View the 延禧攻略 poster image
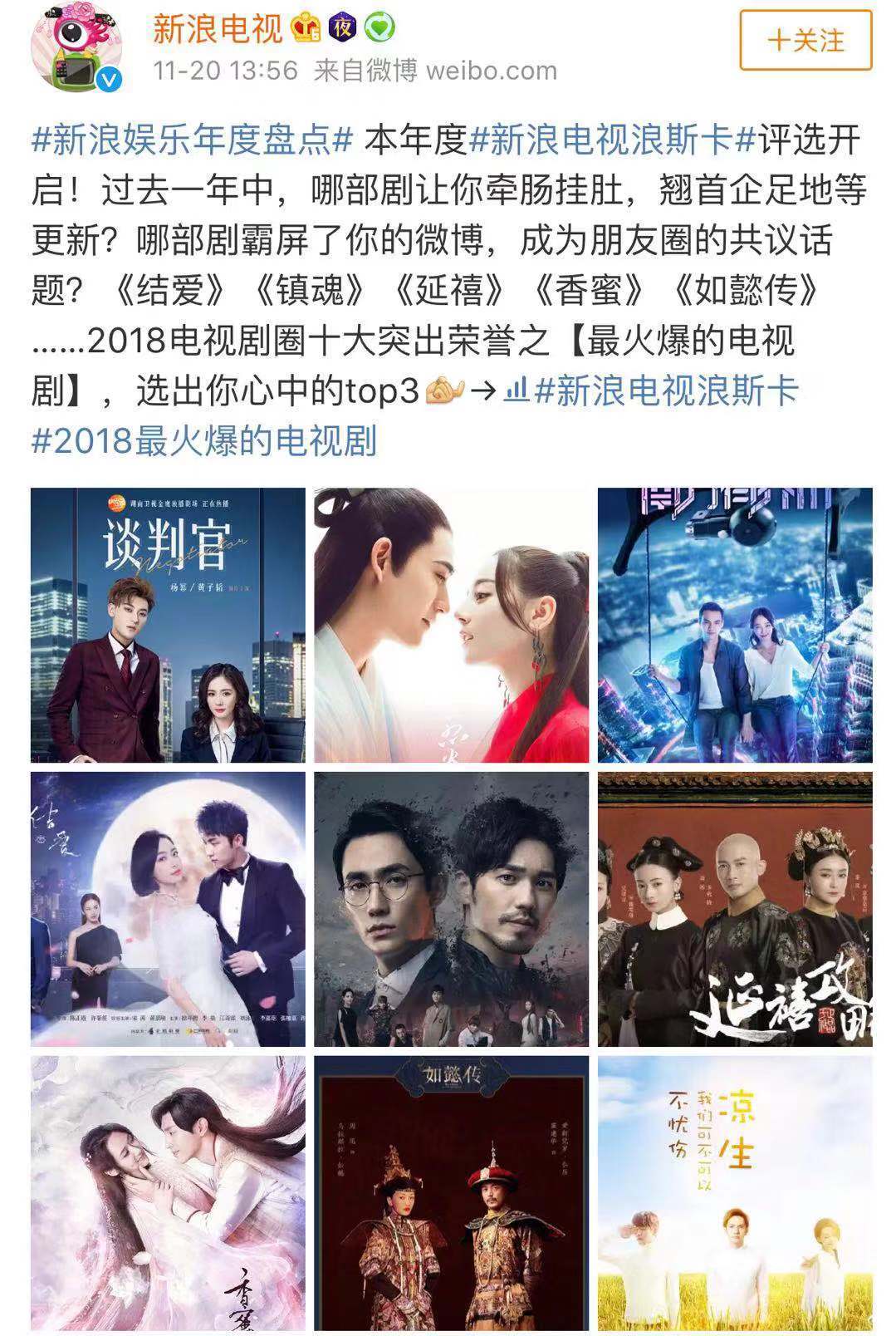Screen dimensions: 896x1336 pos(735,909)
